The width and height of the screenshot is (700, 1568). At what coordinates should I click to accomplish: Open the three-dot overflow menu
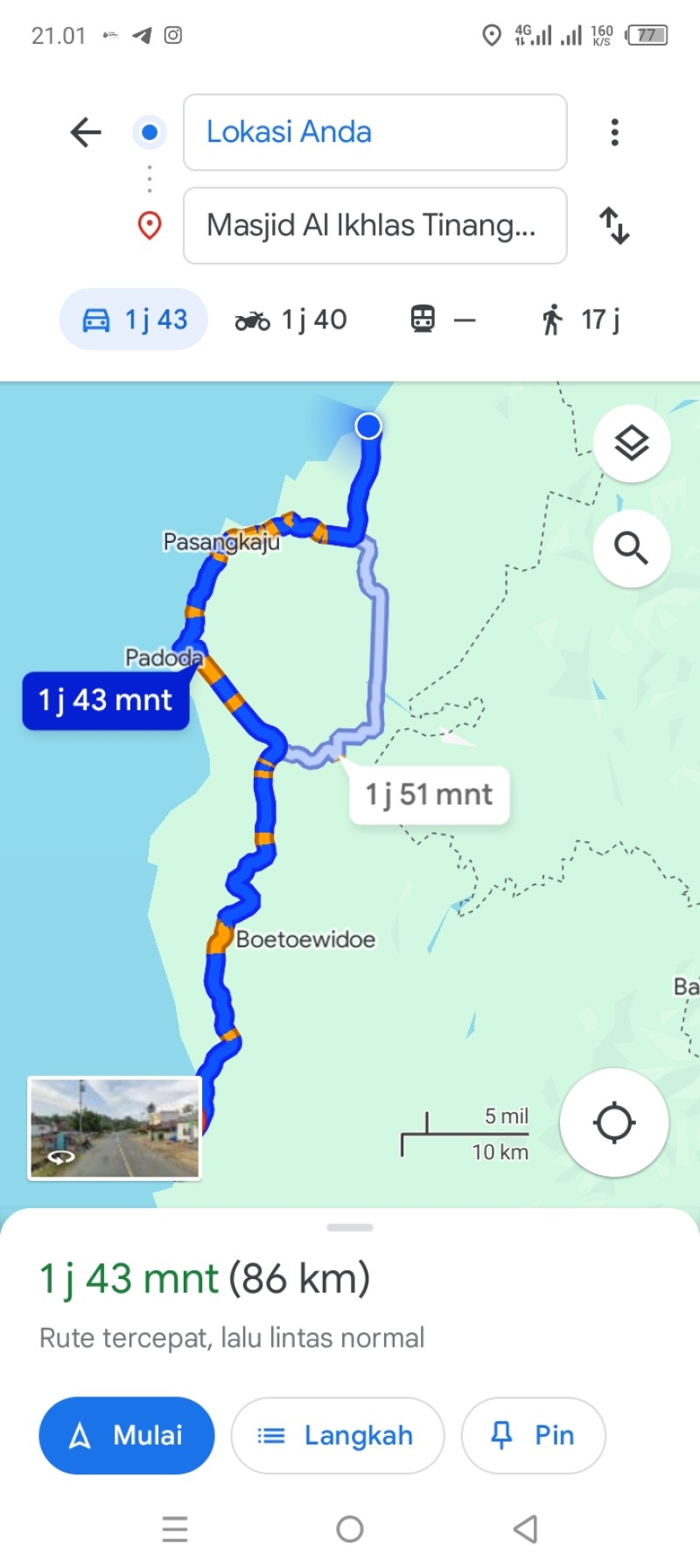click(615, 132)
